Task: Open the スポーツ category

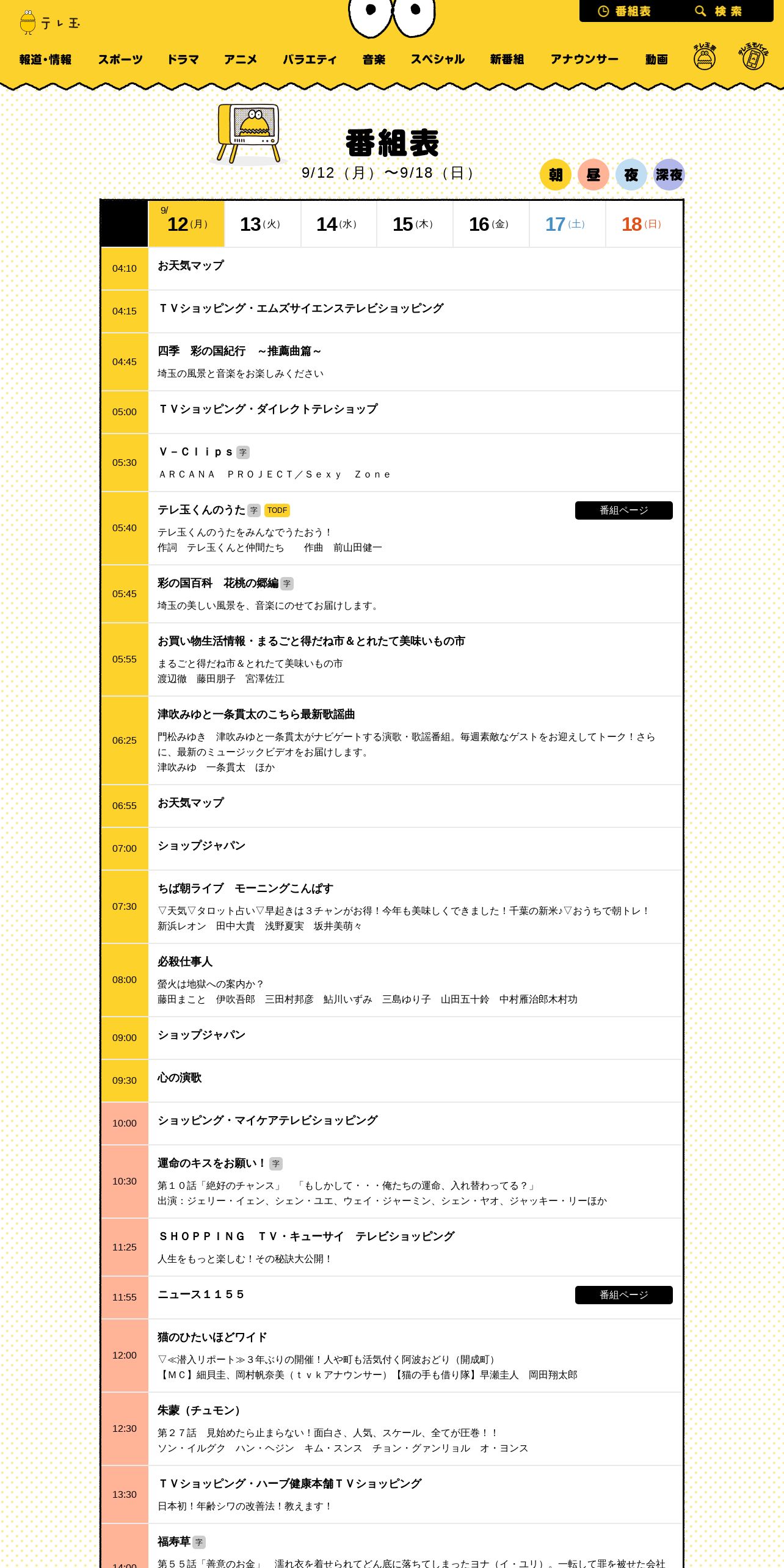Action: click(120, 59)
